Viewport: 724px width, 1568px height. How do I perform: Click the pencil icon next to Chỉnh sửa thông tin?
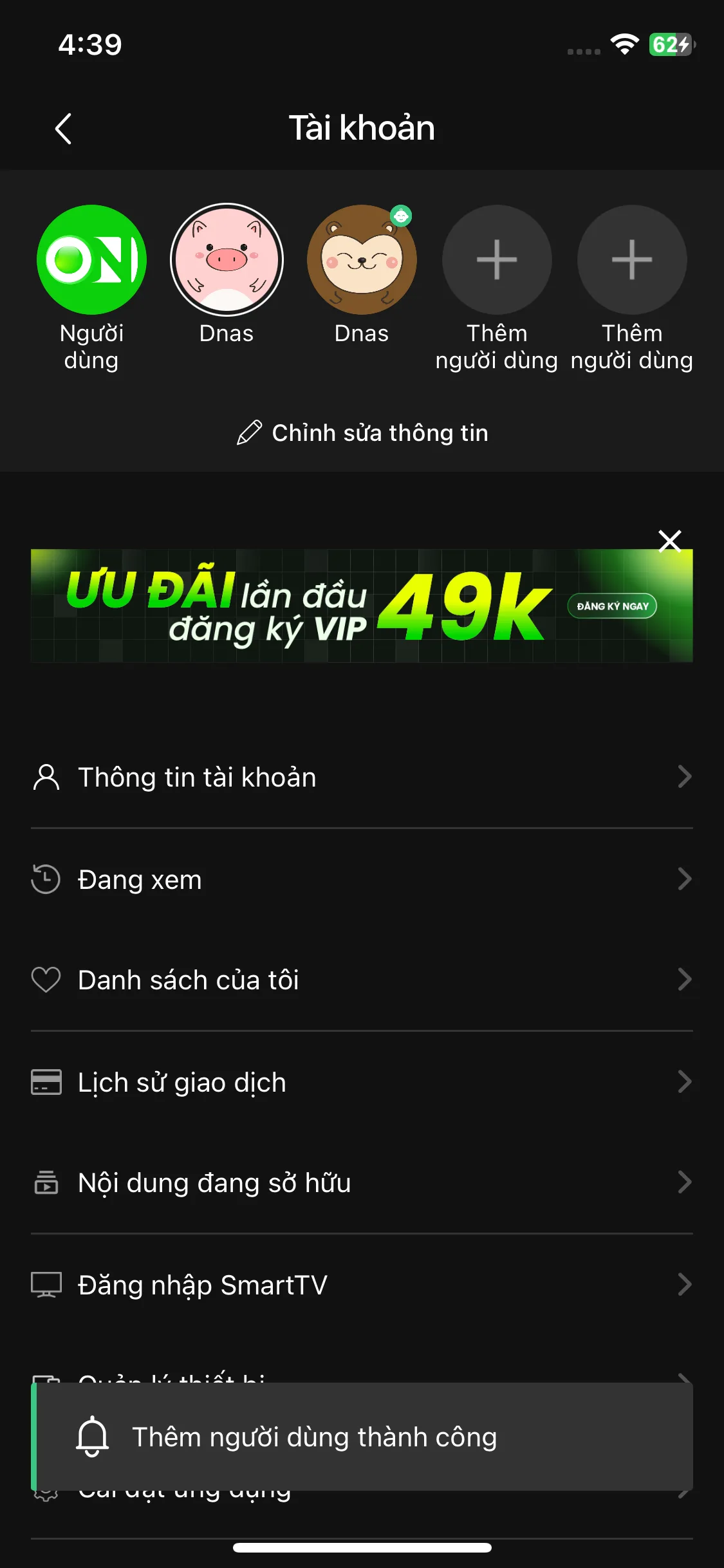(x=251, y=432)
